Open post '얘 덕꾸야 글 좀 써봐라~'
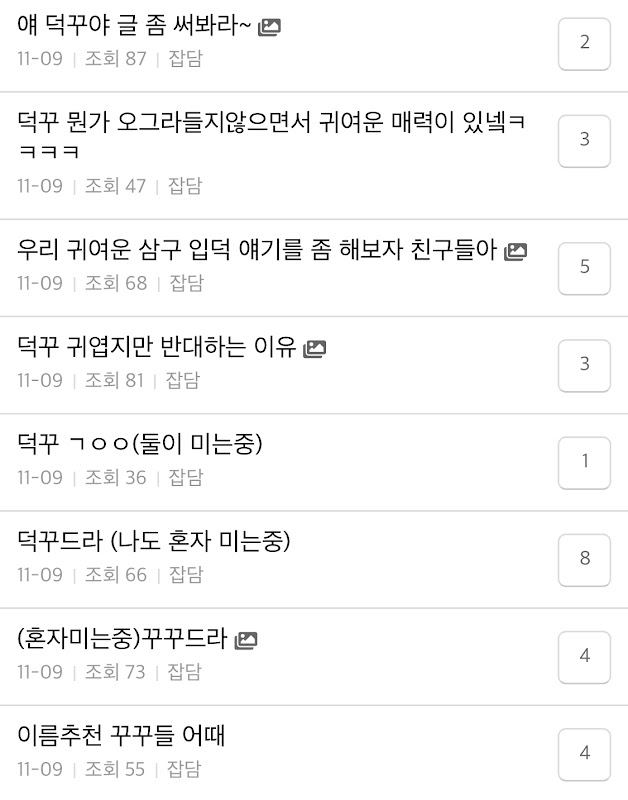628x800 pixels. click(x=135, y=27)
